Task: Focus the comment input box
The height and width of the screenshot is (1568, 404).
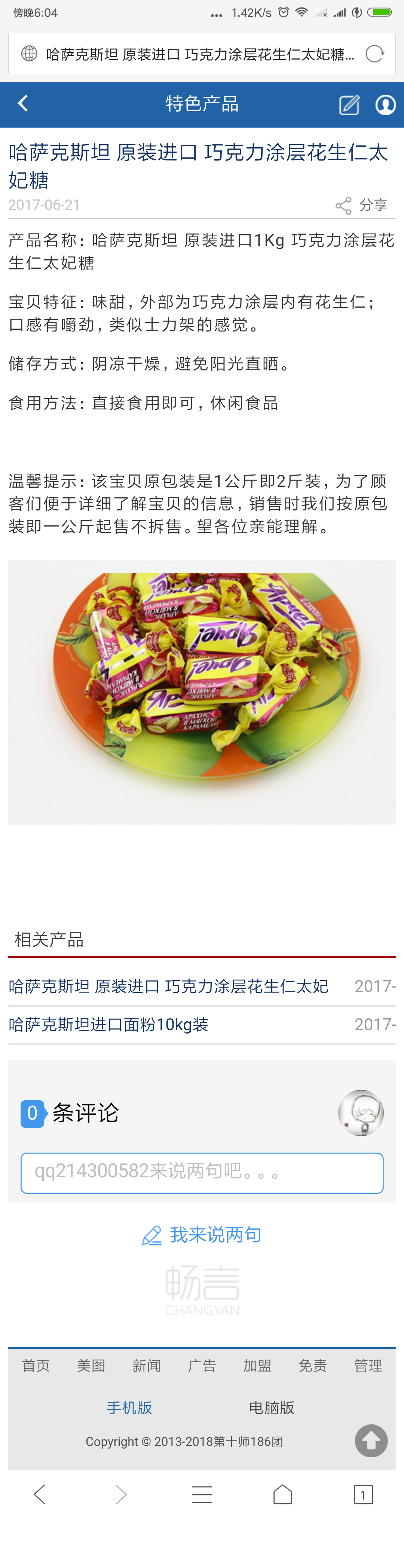Action: (x=201, y=1172)
